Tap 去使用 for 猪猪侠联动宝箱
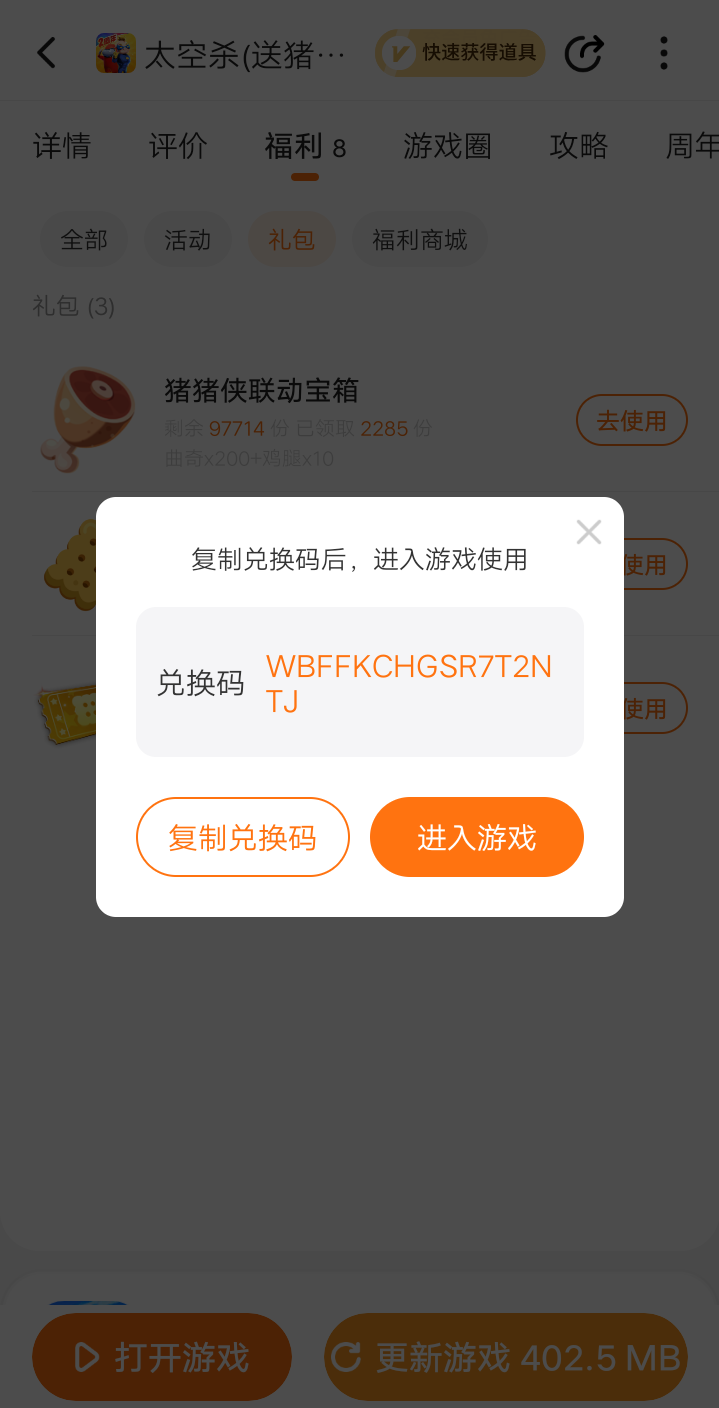 tap(631, 421)
